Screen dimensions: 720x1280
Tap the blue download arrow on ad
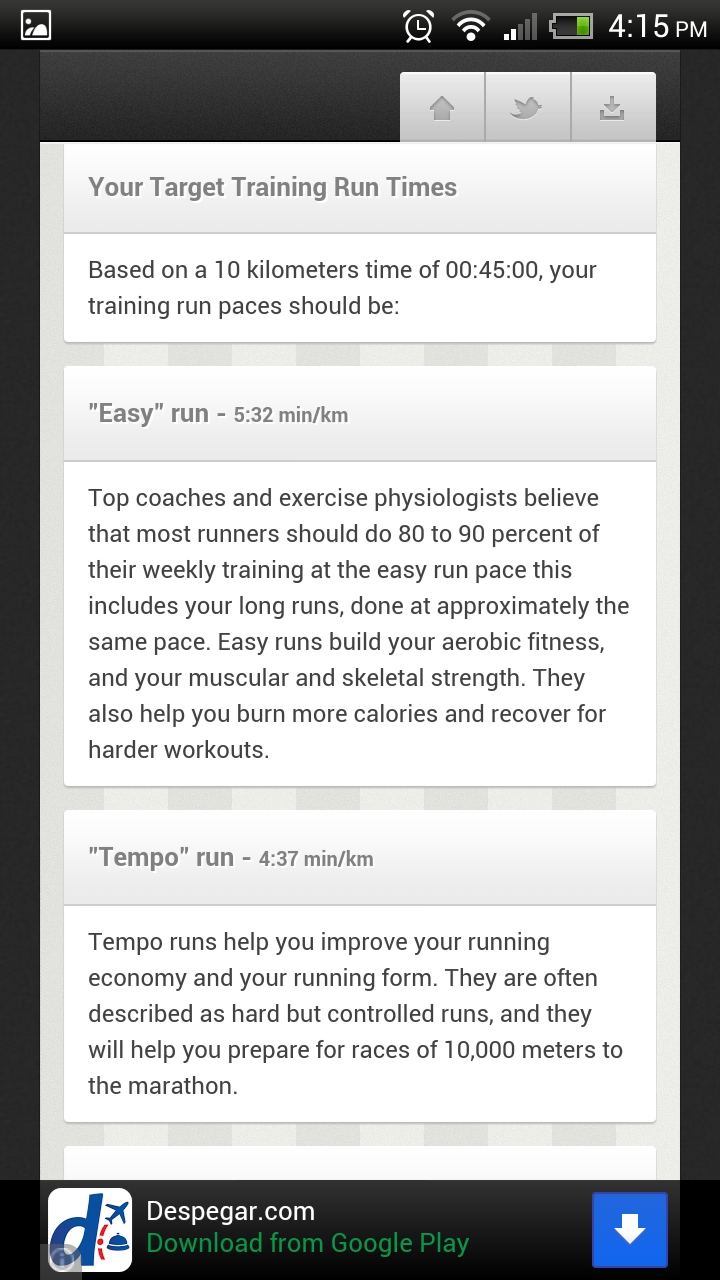tap(630, 1230)
